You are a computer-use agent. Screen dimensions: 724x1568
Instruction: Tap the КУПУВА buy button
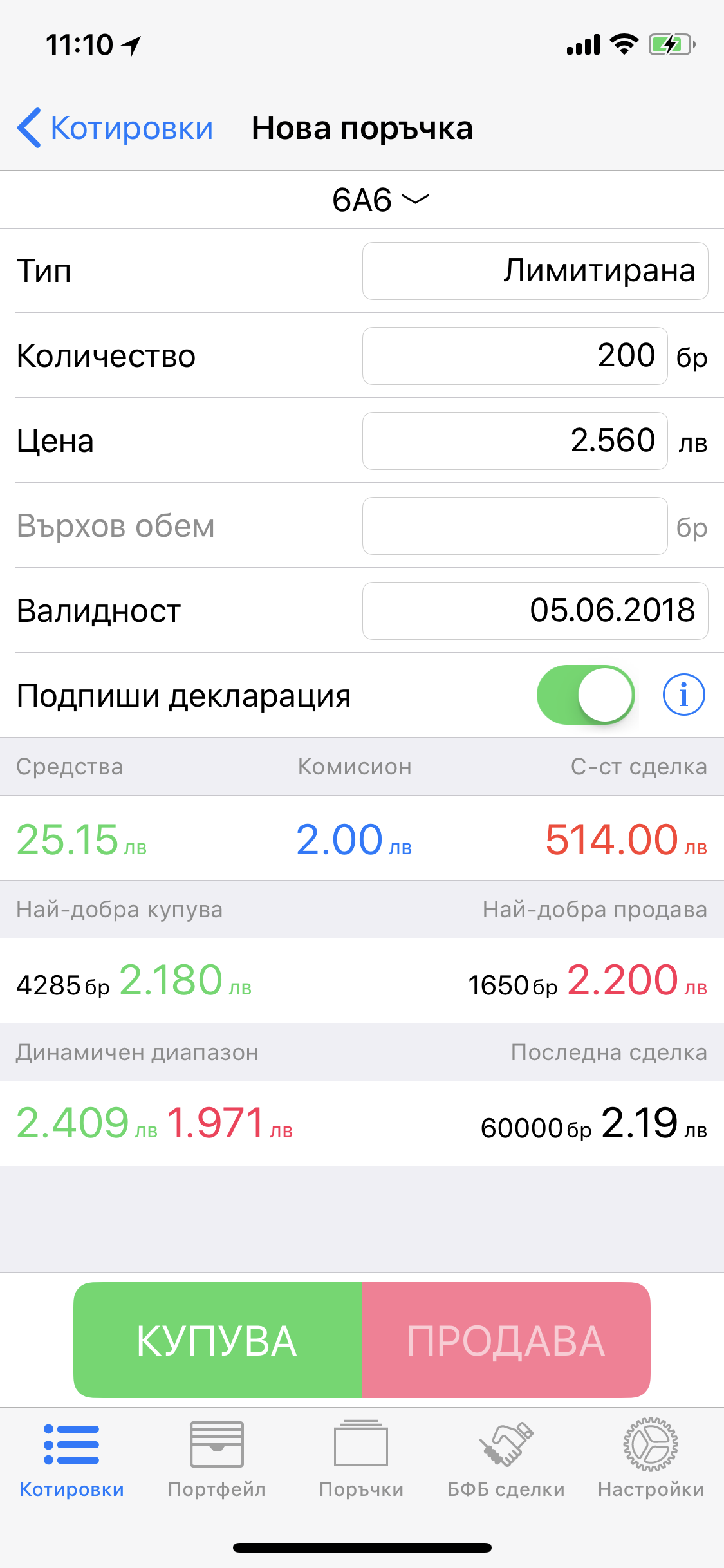(218, 1340)
